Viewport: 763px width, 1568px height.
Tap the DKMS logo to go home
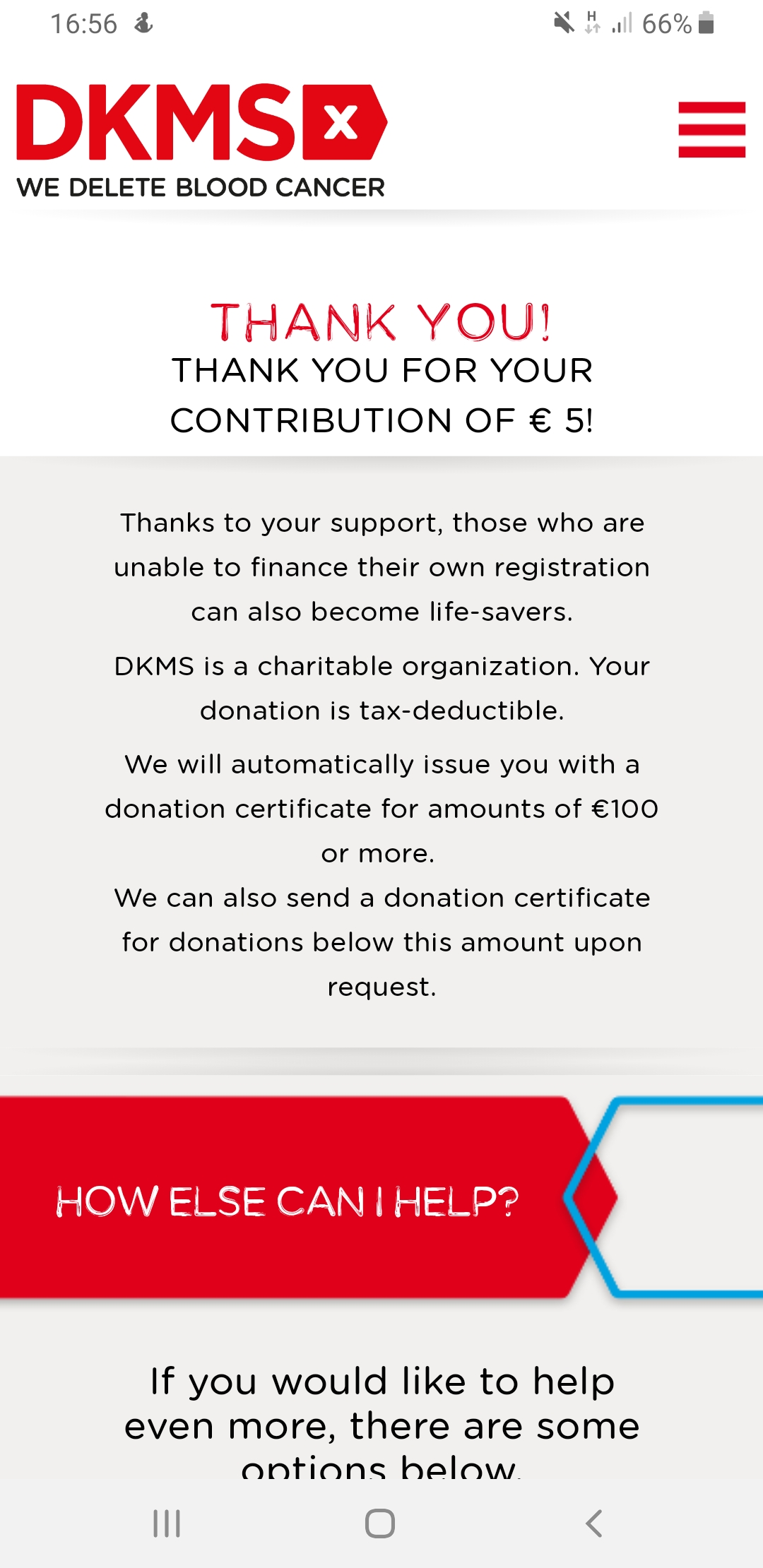[x=202, y=141]
